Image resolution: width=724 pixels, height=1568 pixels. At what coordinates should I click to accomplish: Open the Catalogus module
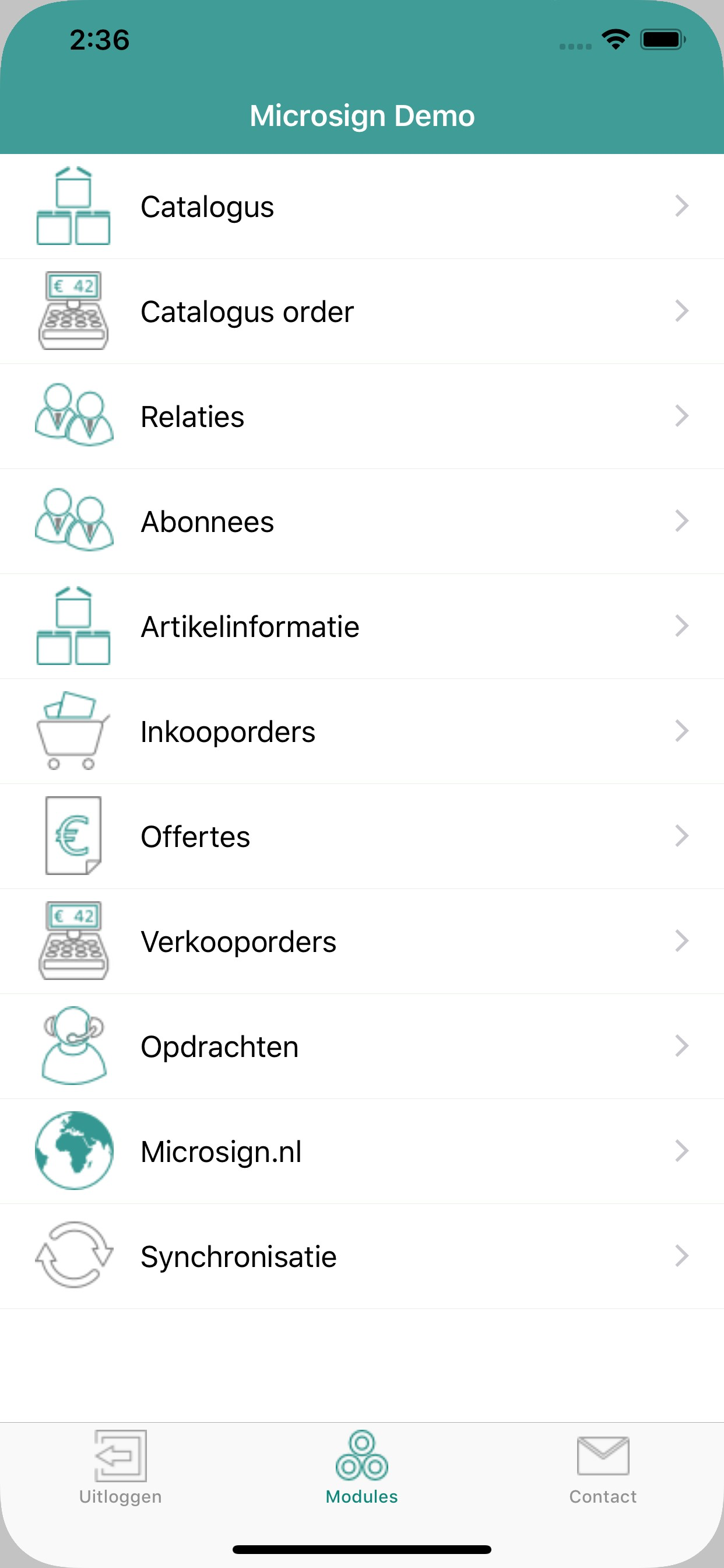pyautogui.click(x=362, y=206)
